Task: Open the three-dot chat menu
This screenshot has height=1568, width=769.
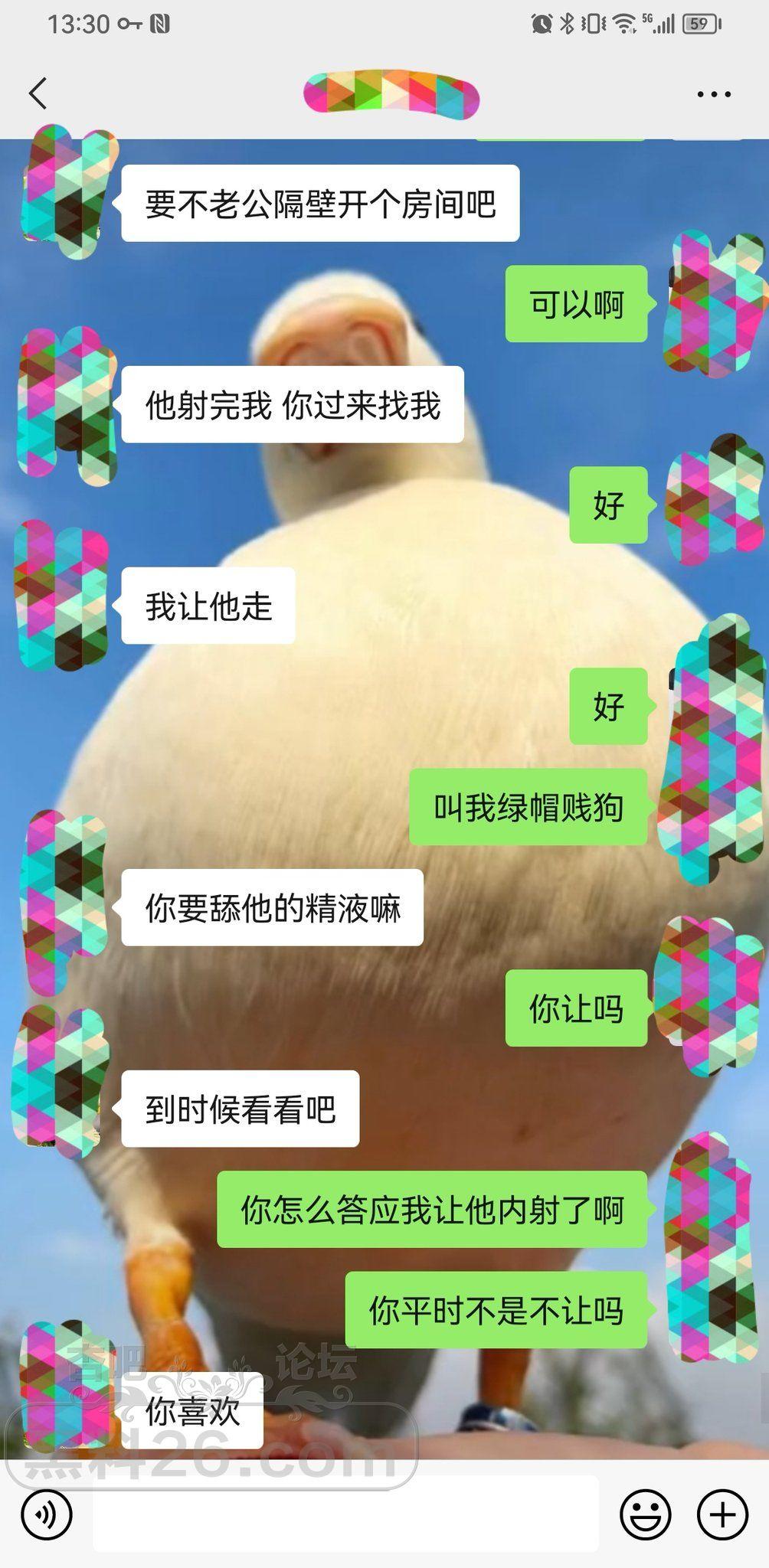Action: pyautogui.click(x=713, y=94)
